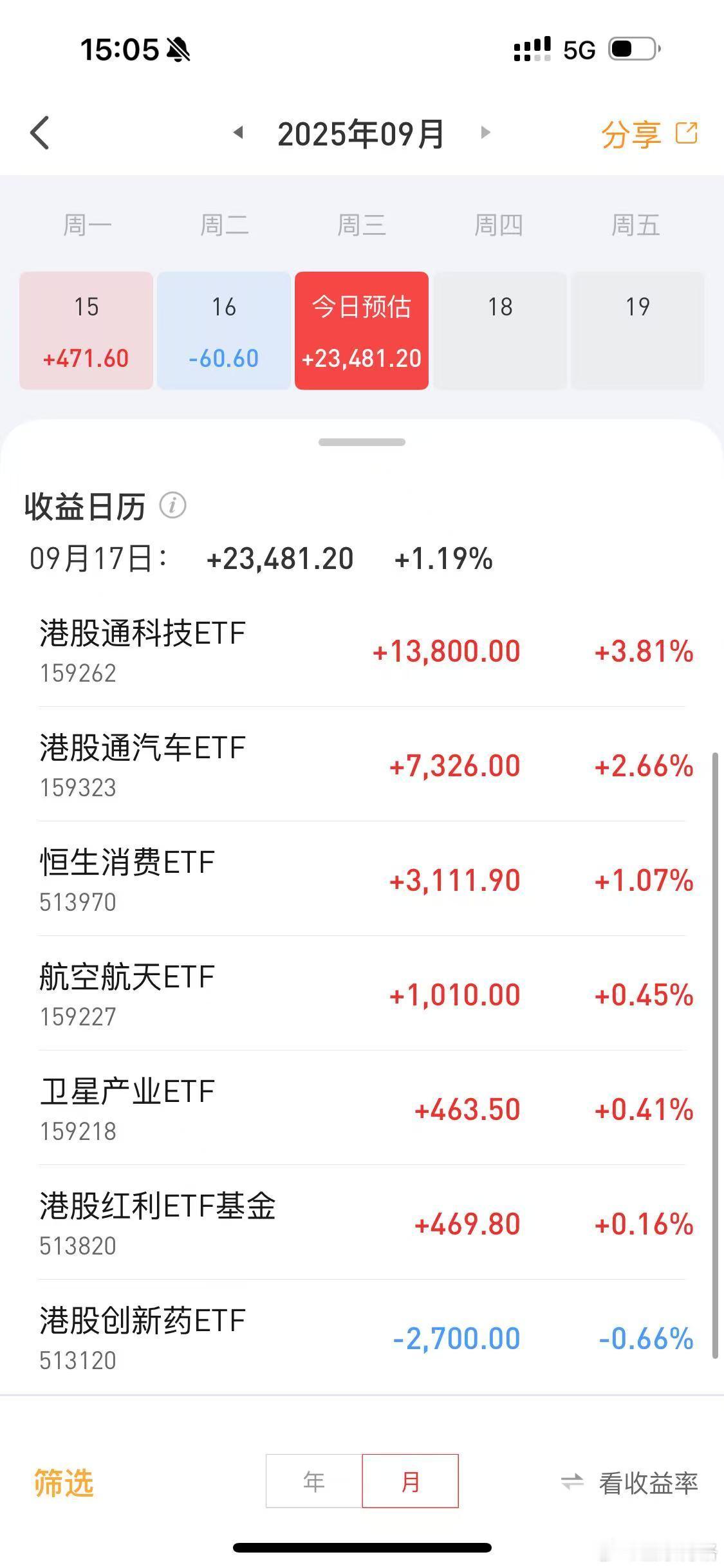Open 港股创新药ETF 513120 details

click(x=362, y=1338)
